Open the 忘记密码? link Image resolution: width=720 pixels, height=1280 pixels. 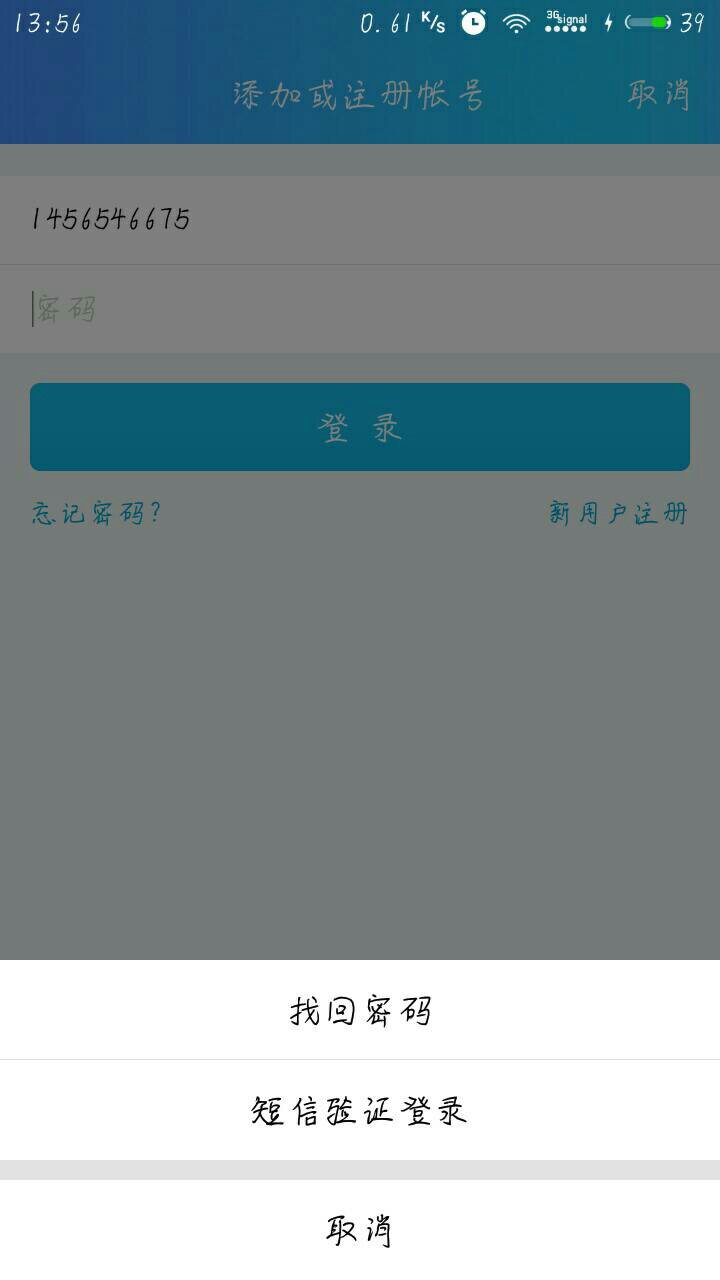(x=96, y=513)
